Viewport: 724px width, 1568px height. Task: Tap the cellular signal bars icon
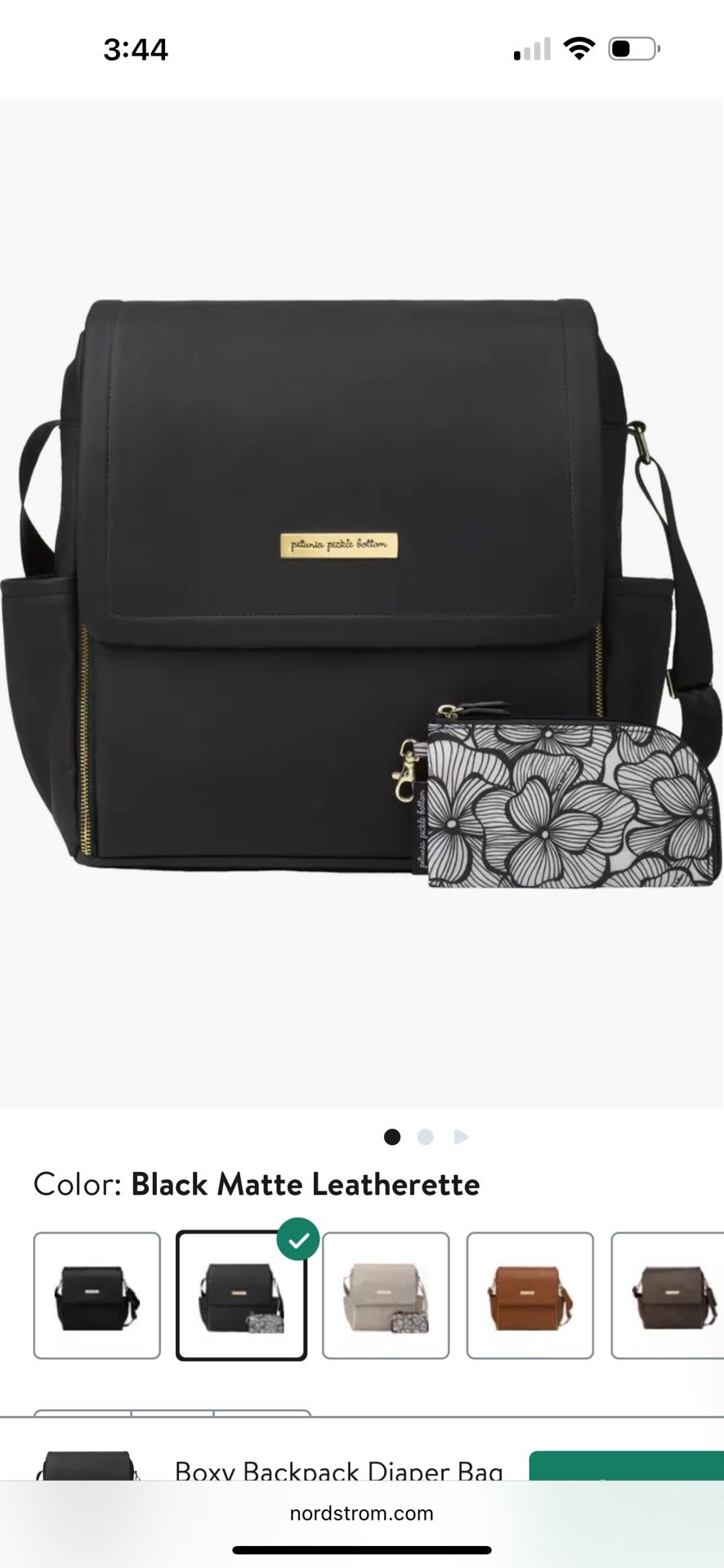533,49
